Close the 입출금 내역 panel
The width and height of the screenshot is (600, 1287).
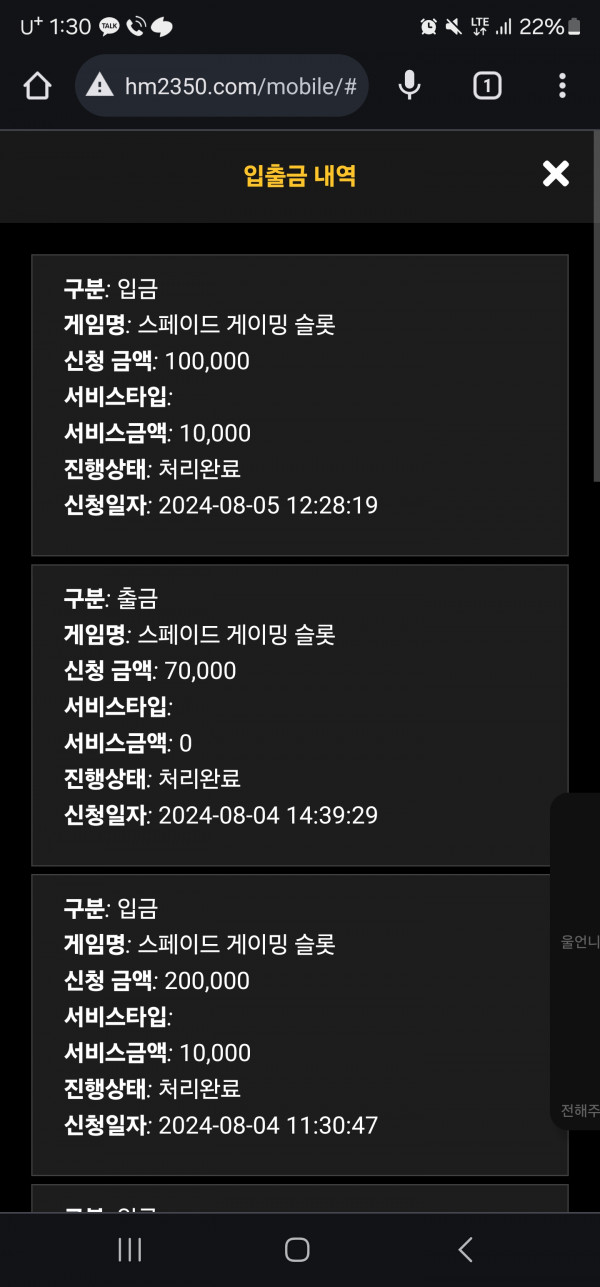[x=555, y=174]
